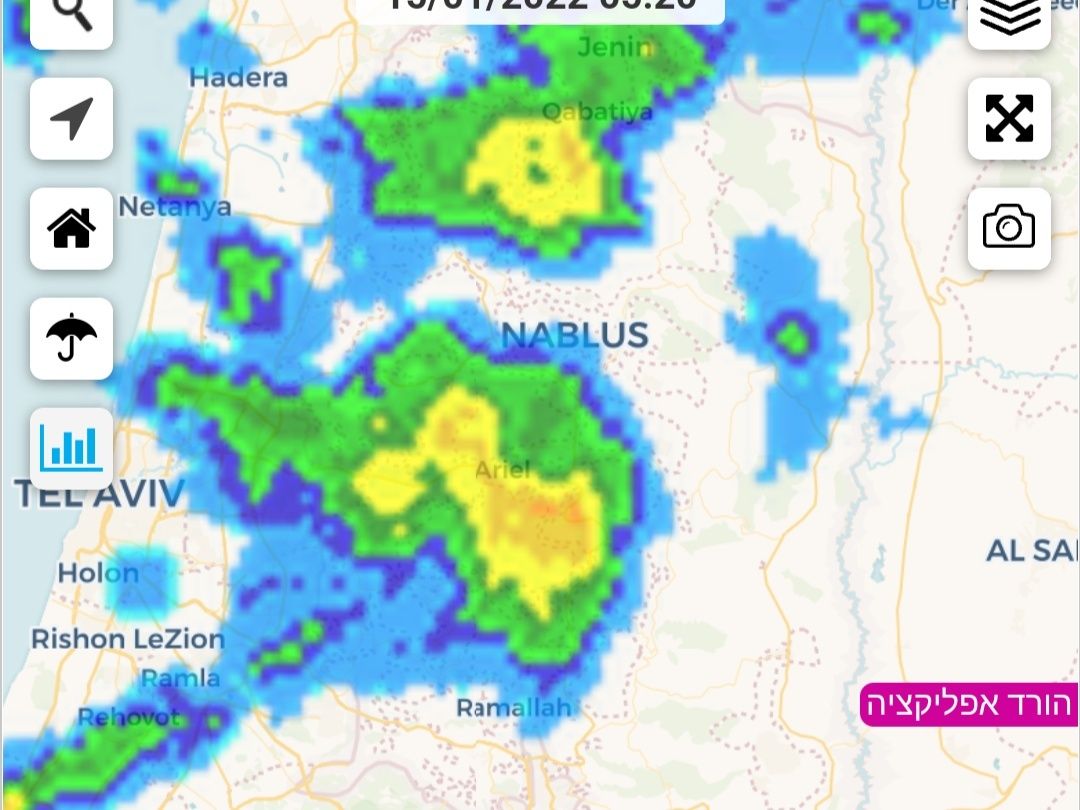Center map on my location arrow
Viewport: 1080px width, 810px height.
(71, 119)
